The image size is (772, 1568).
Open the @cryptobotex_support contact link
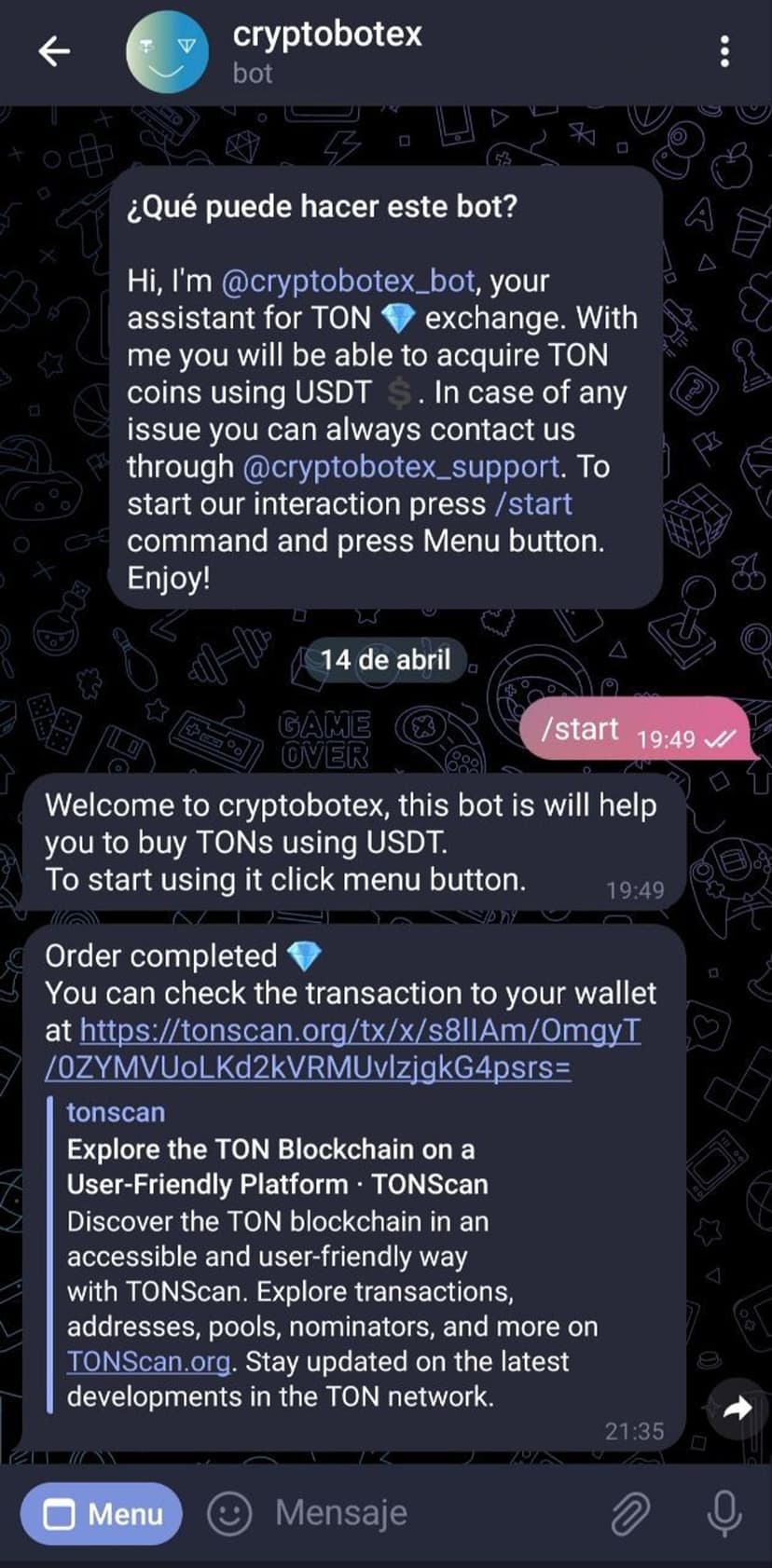pos(402,466)
